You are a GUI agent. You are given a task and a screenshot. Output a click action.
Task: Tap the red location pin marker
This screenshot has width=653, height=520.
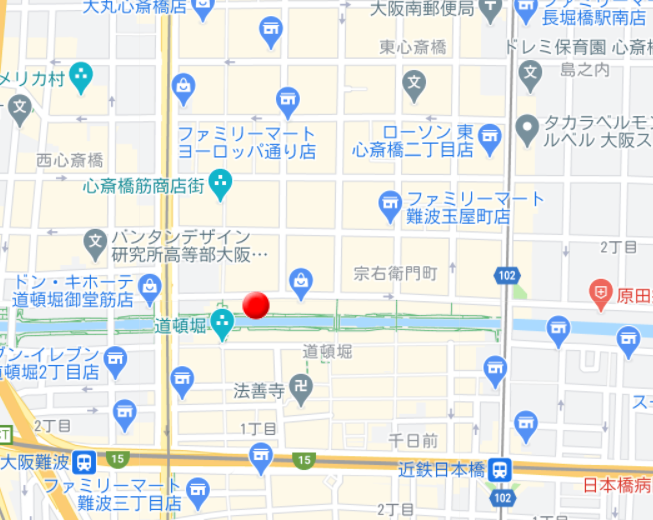pos(257,305)
